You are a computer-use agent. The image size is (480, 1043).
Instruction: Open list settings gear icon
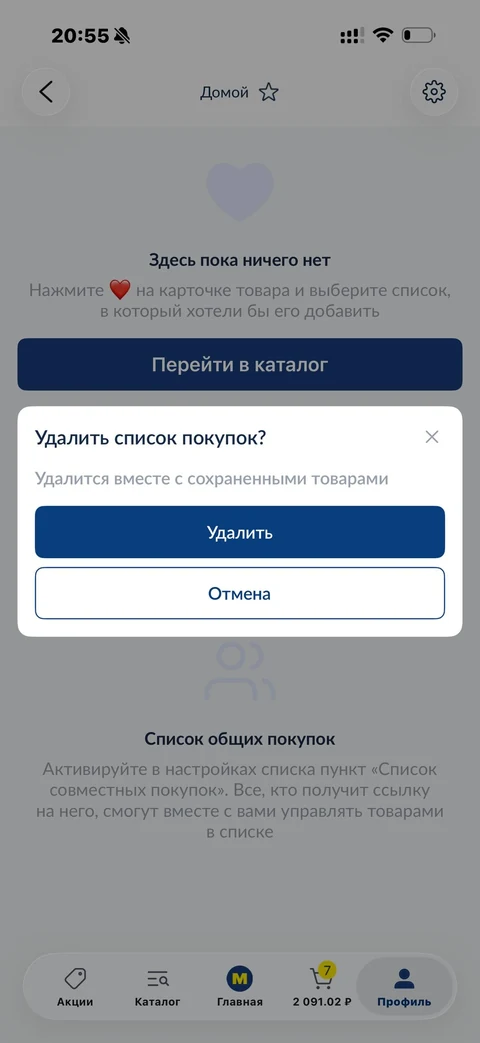click(x=434, y=92)
